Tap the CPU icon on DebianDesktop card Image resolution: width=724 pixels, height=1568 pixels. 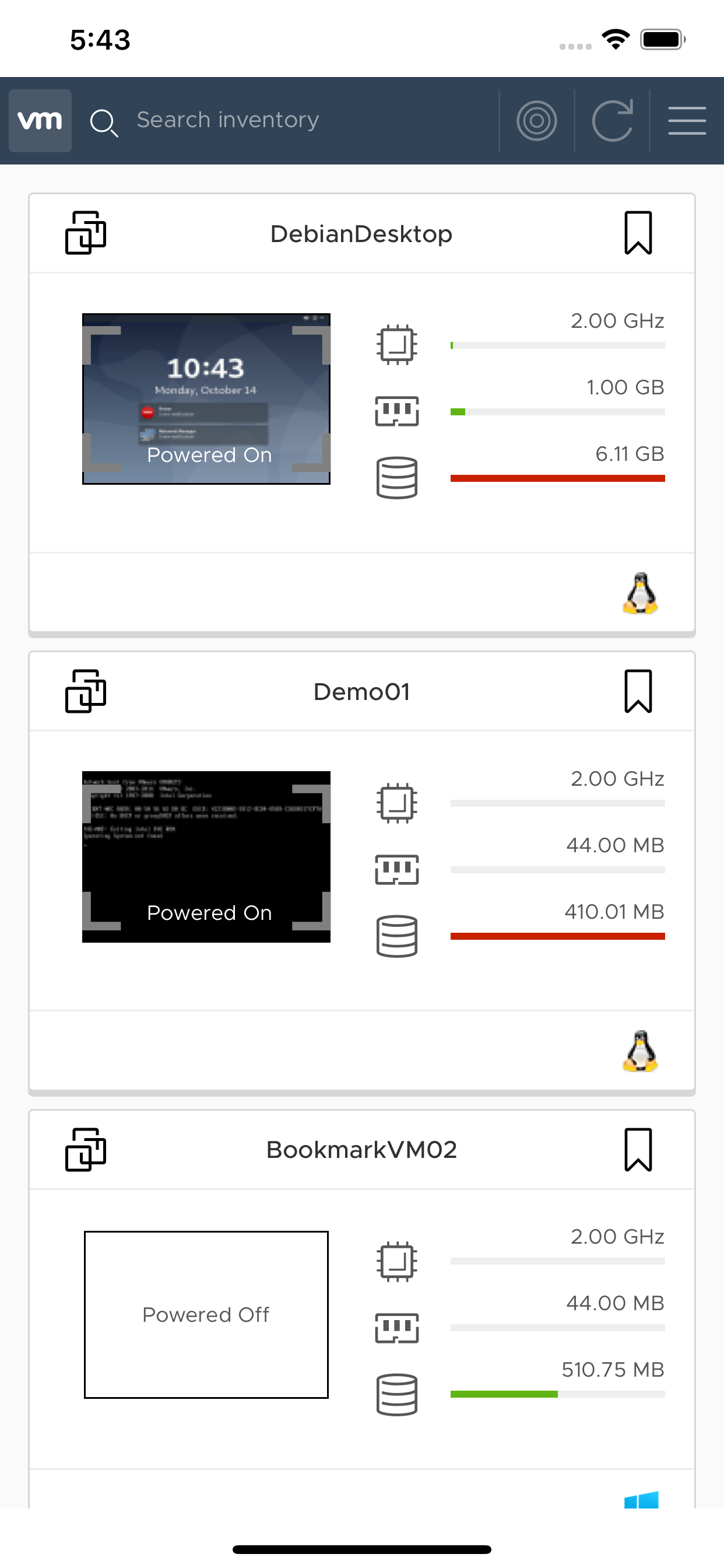[396, 345]
